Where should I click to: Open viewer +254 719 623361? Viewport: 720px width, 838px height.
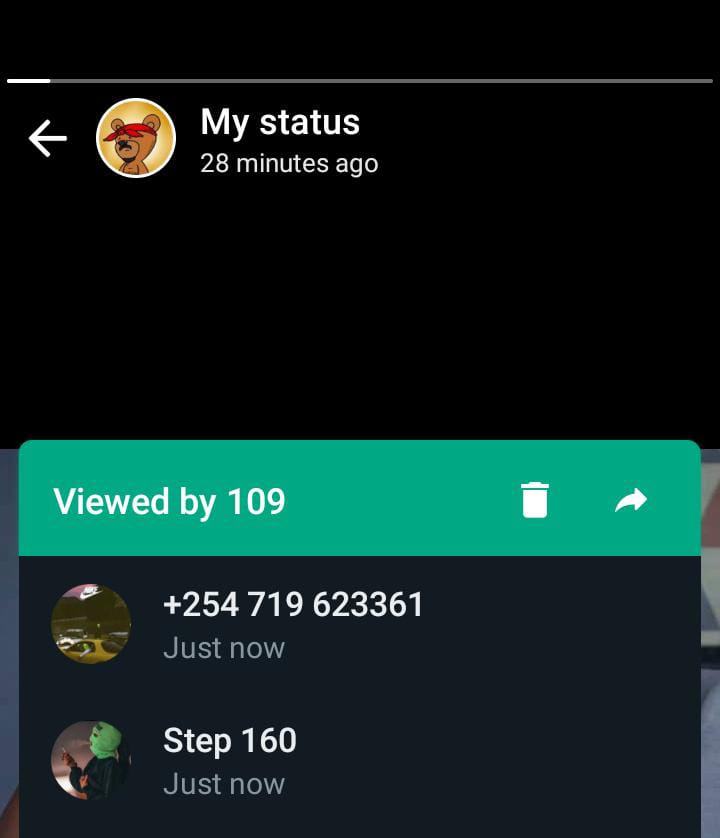(x=293, y=624)
